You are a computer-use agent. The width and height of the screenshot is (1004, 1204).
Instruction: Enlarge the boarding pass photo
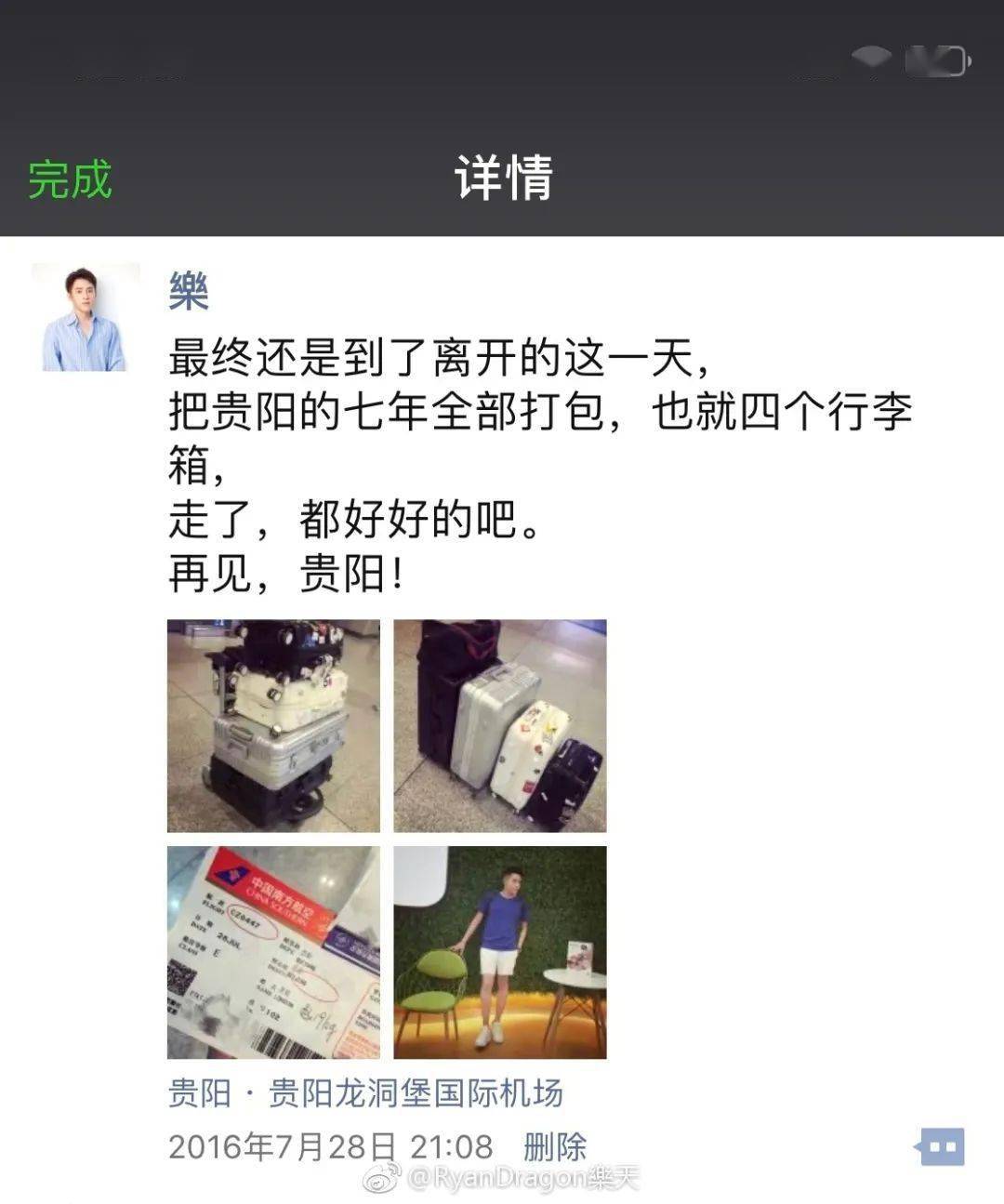pyautogui.click(x=273, y=952)
